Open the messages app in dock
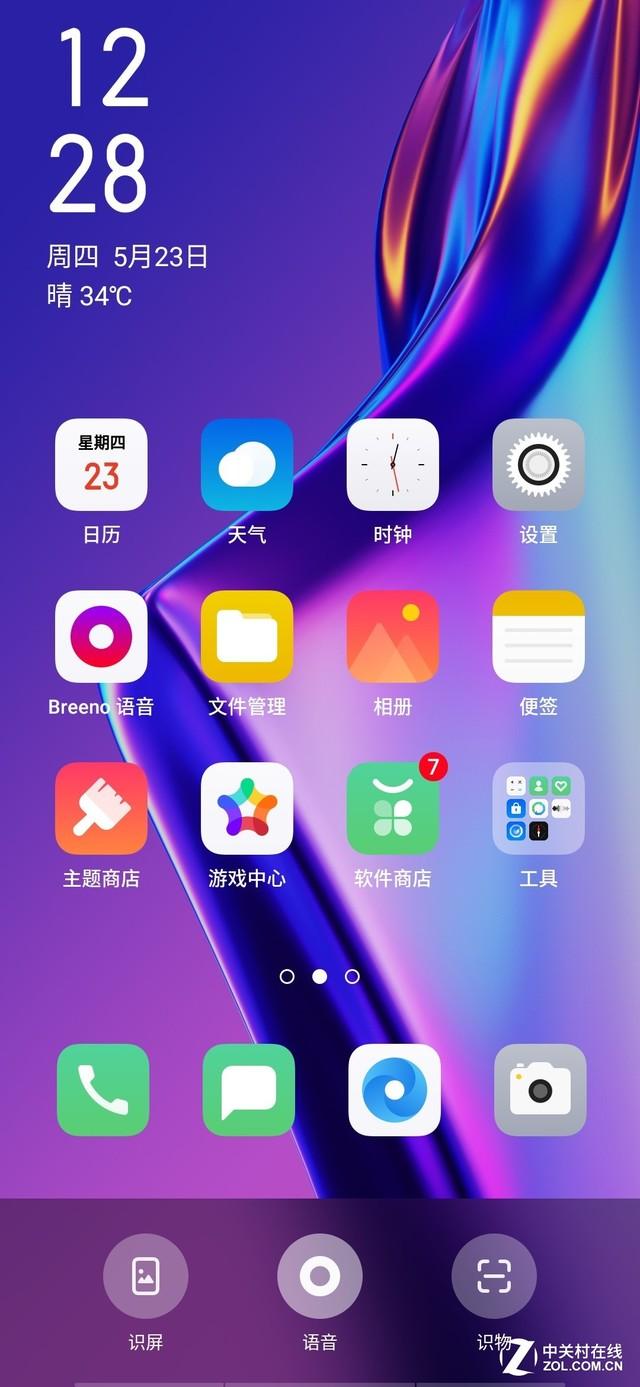This screenshot has height=1387, width=640. point(249,1090)
